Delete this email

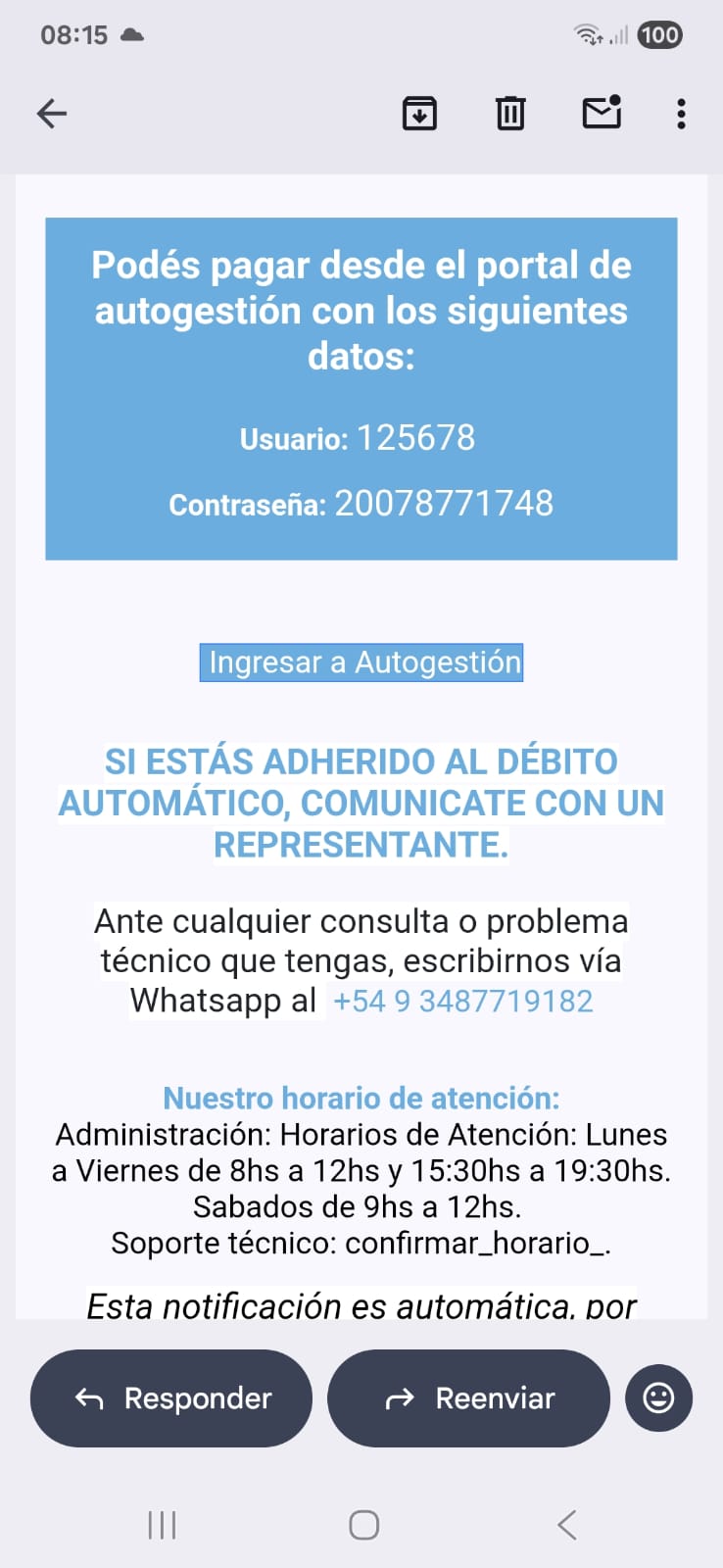coord(510,114)
